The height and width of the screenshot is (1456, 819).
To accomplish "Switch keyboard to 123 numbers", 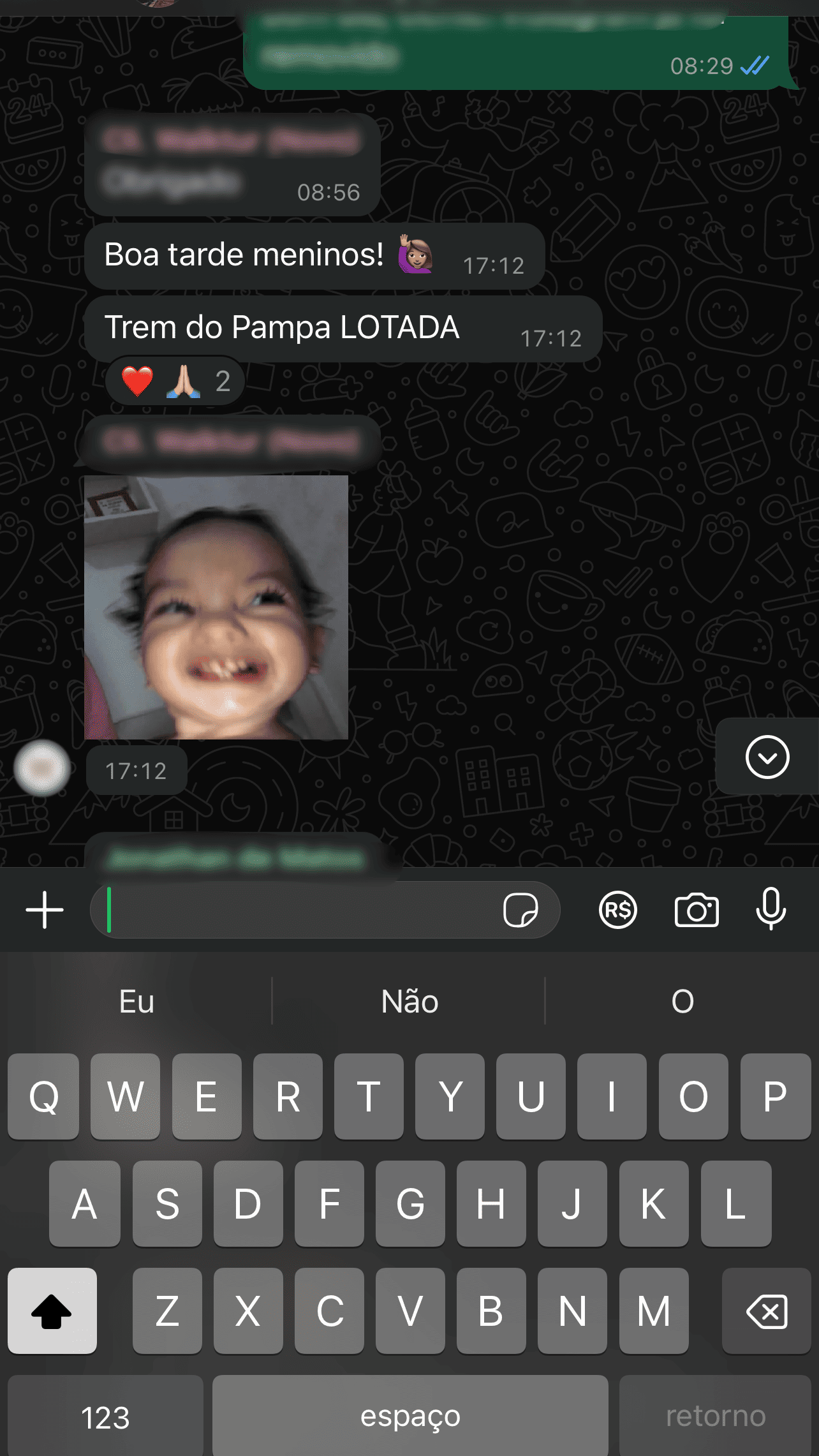I will click(105, 1418).
